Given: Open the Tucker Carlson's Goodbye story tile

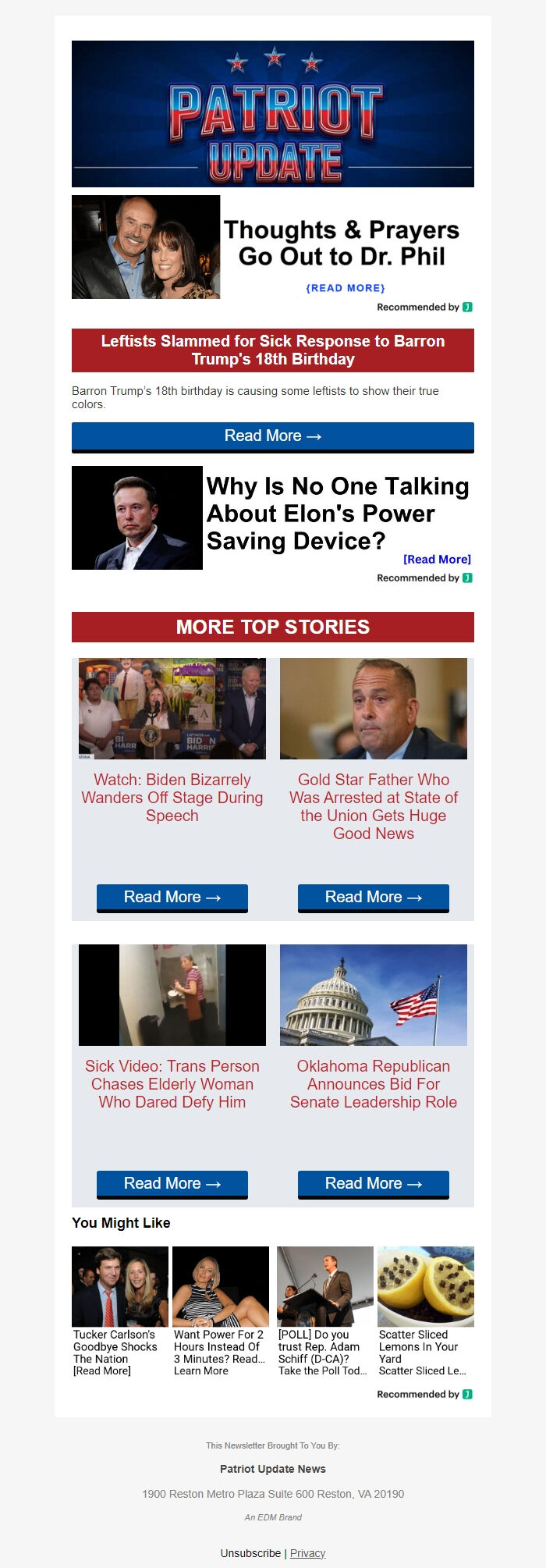Looking at the screenshot, I should point(120,1311).
